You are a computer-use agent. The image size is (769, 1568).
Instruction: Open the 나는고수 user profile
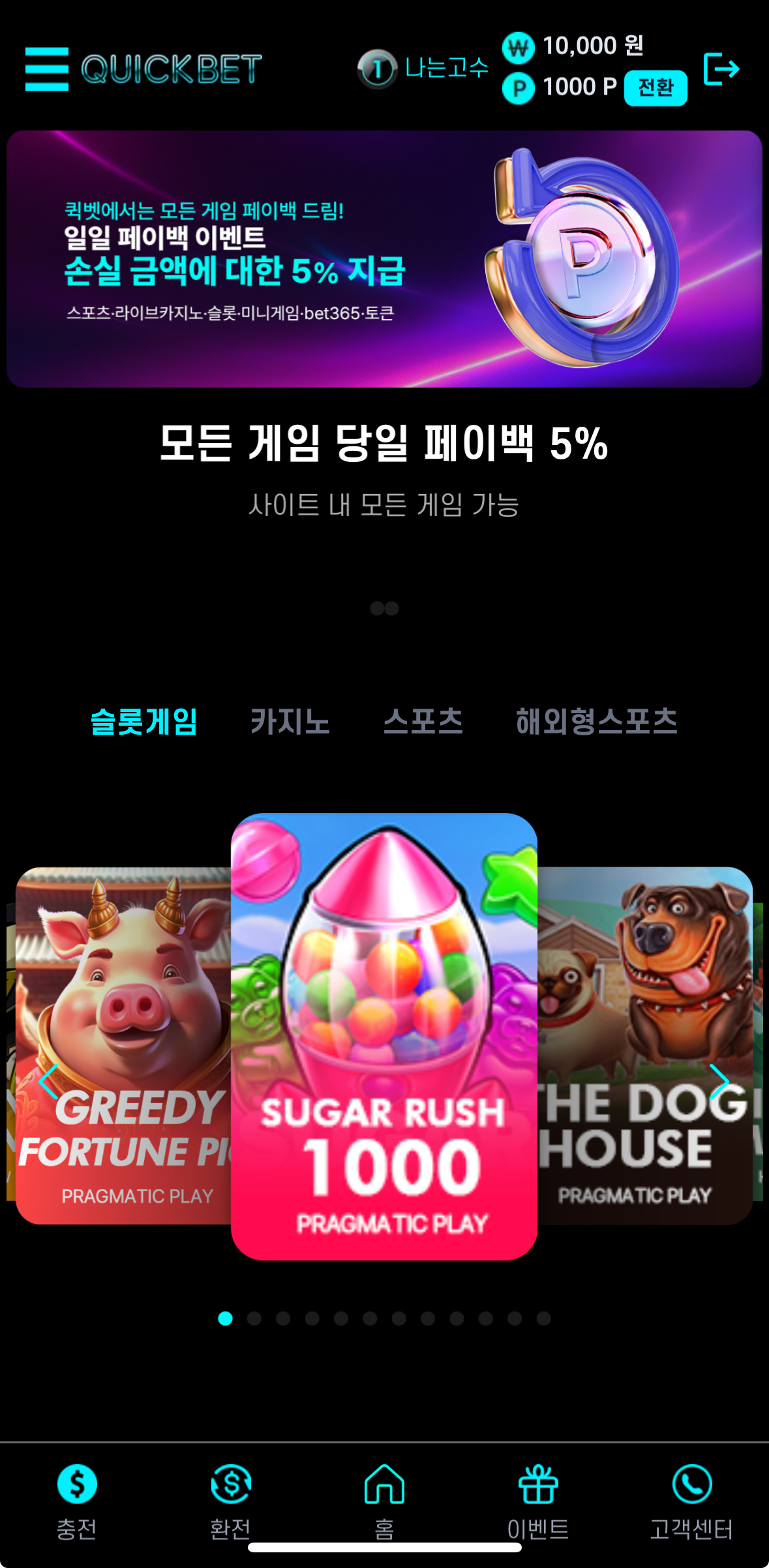pyautogui.click(x=424, y=68)
